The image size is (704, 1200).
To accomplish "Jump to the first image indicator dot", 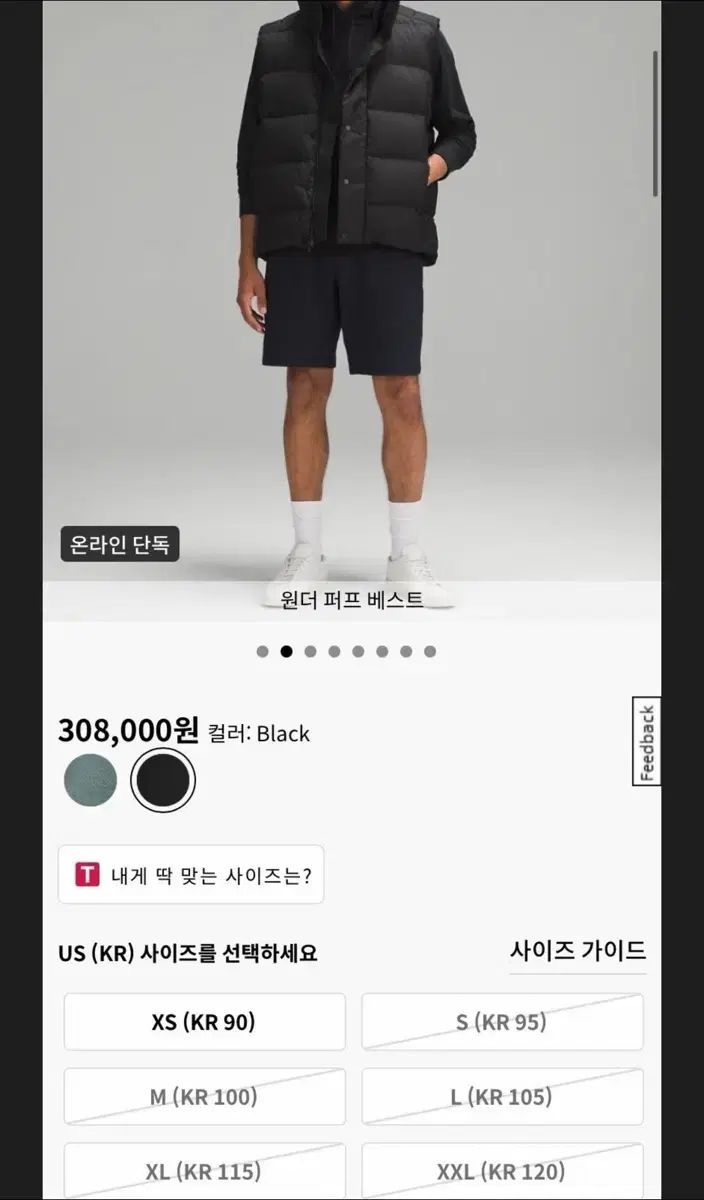I will click(262, 651).
